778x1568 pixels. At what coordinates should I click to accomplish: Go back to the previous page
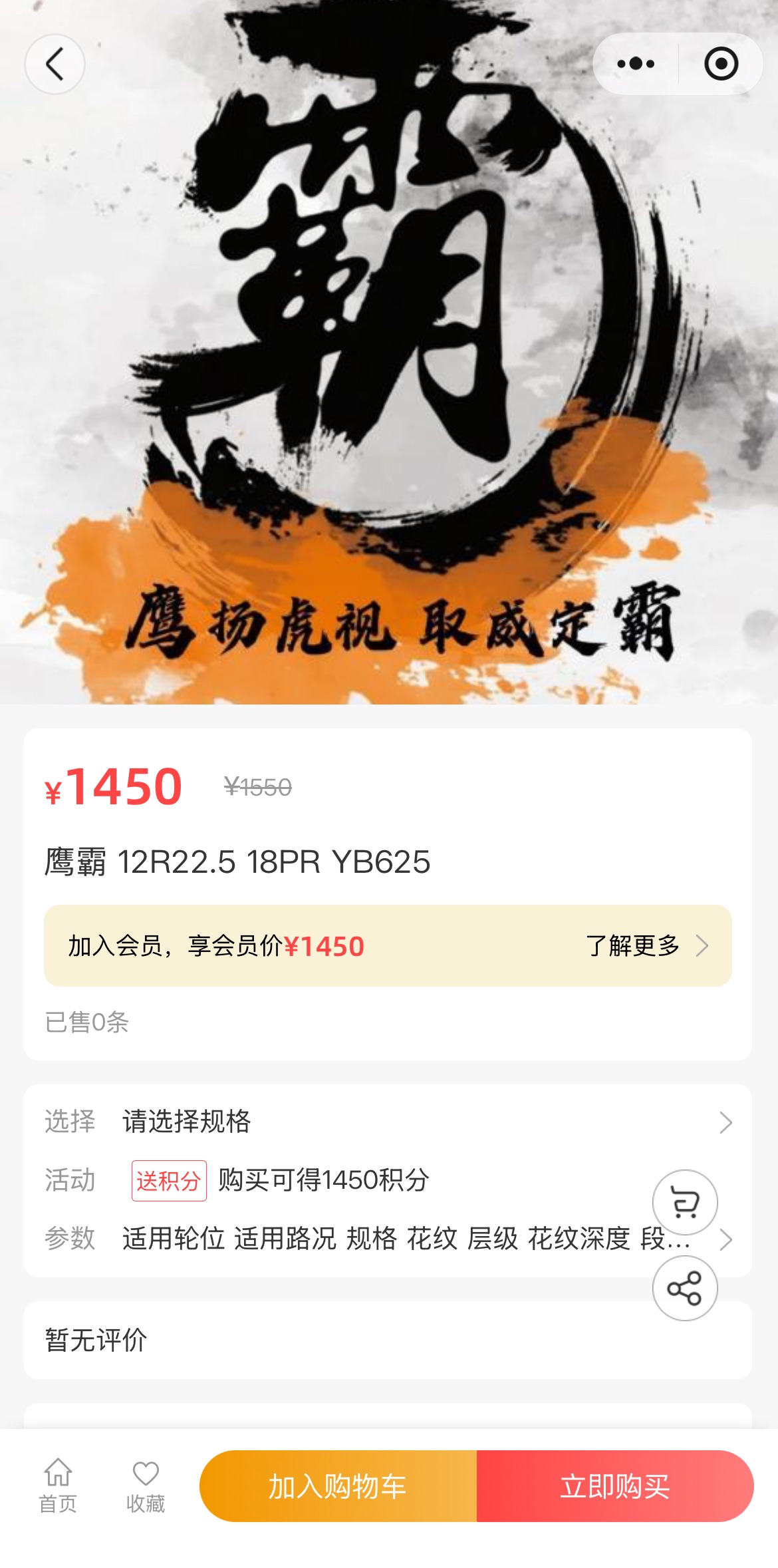point(55,64)
